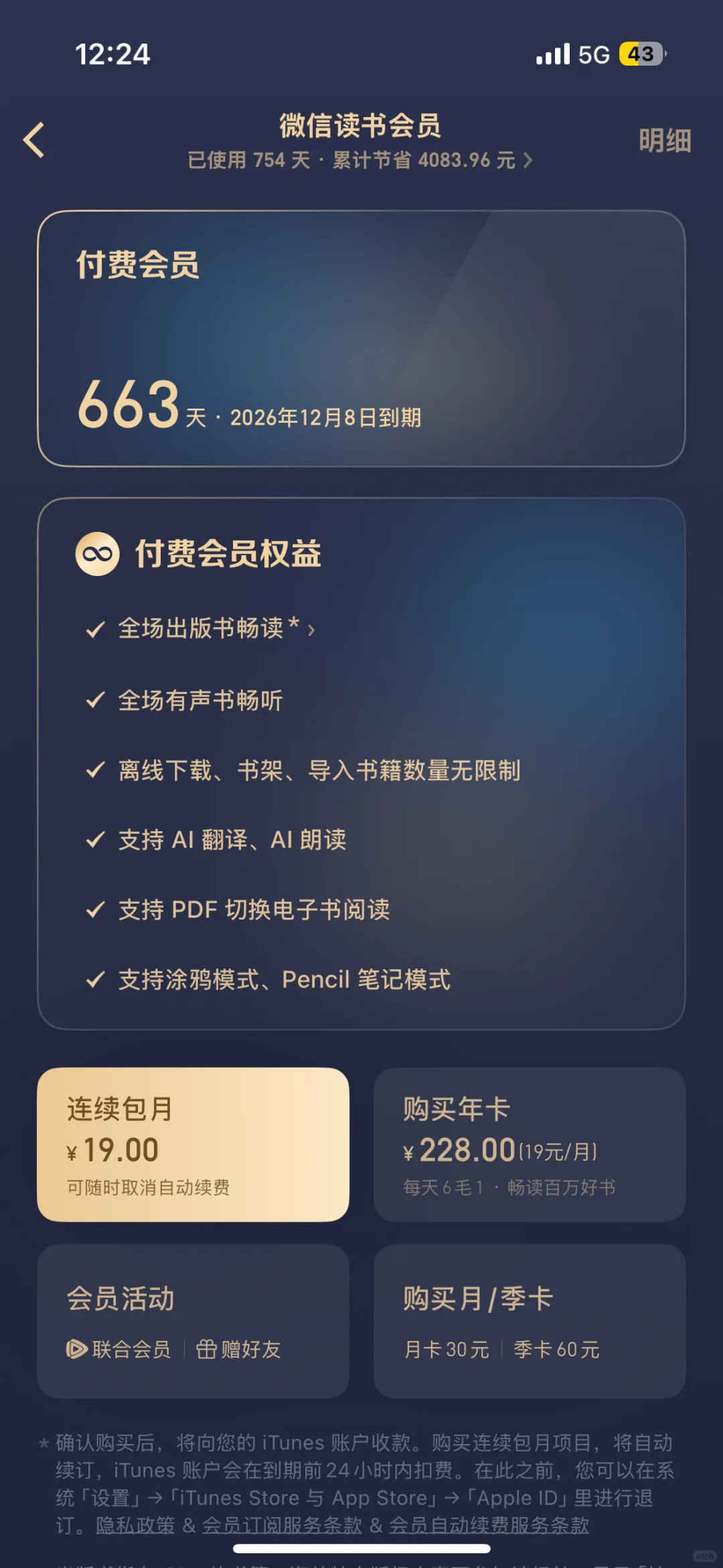View 会员自动续费服务条款 link
Viewport: 723px width, 1568px height.
point(489,1525)
